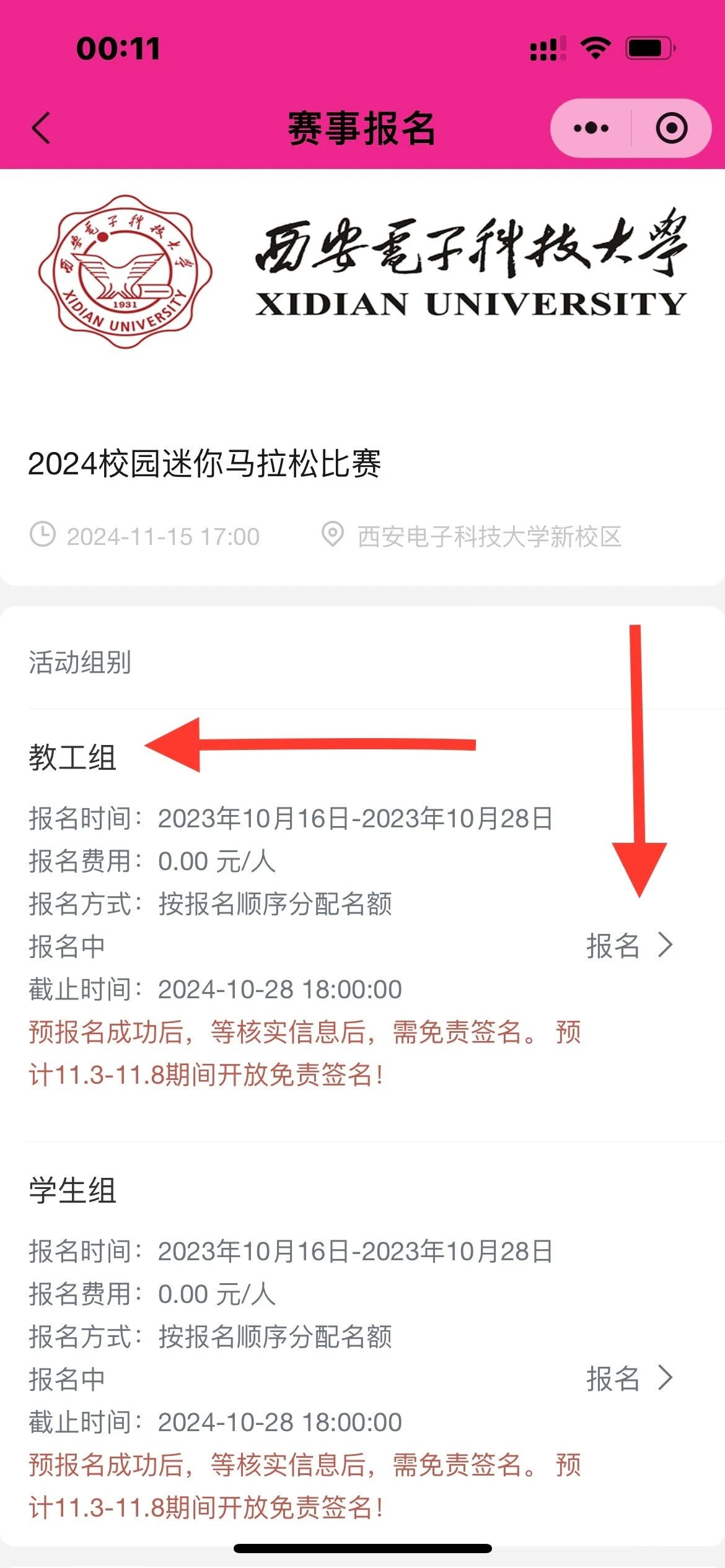
Task: Tap 报名 for the 学生组 group
Action: (x=628, y=1379)
